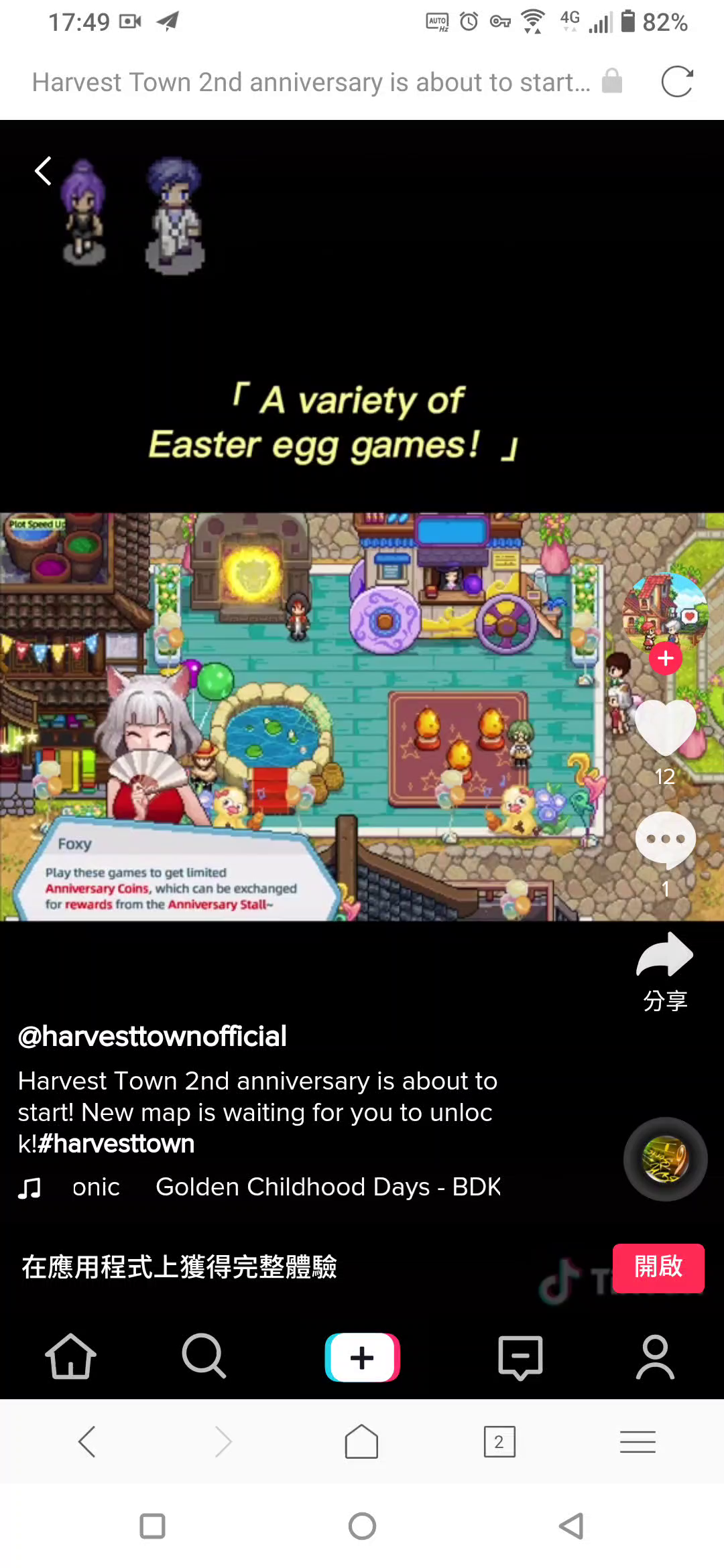Open the search tab
The image size is (724, 1568).
(x=203, y=1356)
